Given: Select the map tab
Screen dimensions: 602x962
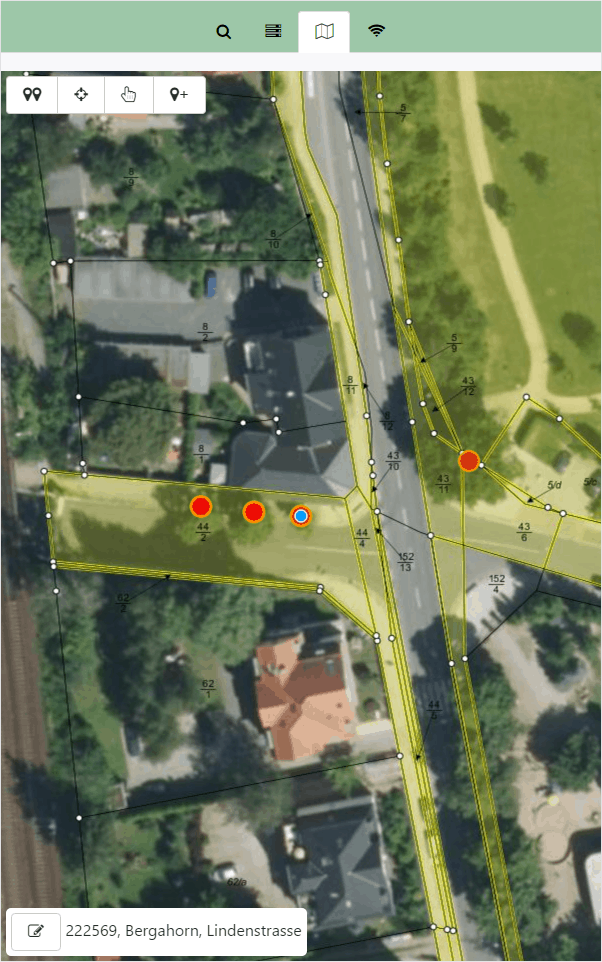Looking at the screenshot, I should tap(324, 32).
